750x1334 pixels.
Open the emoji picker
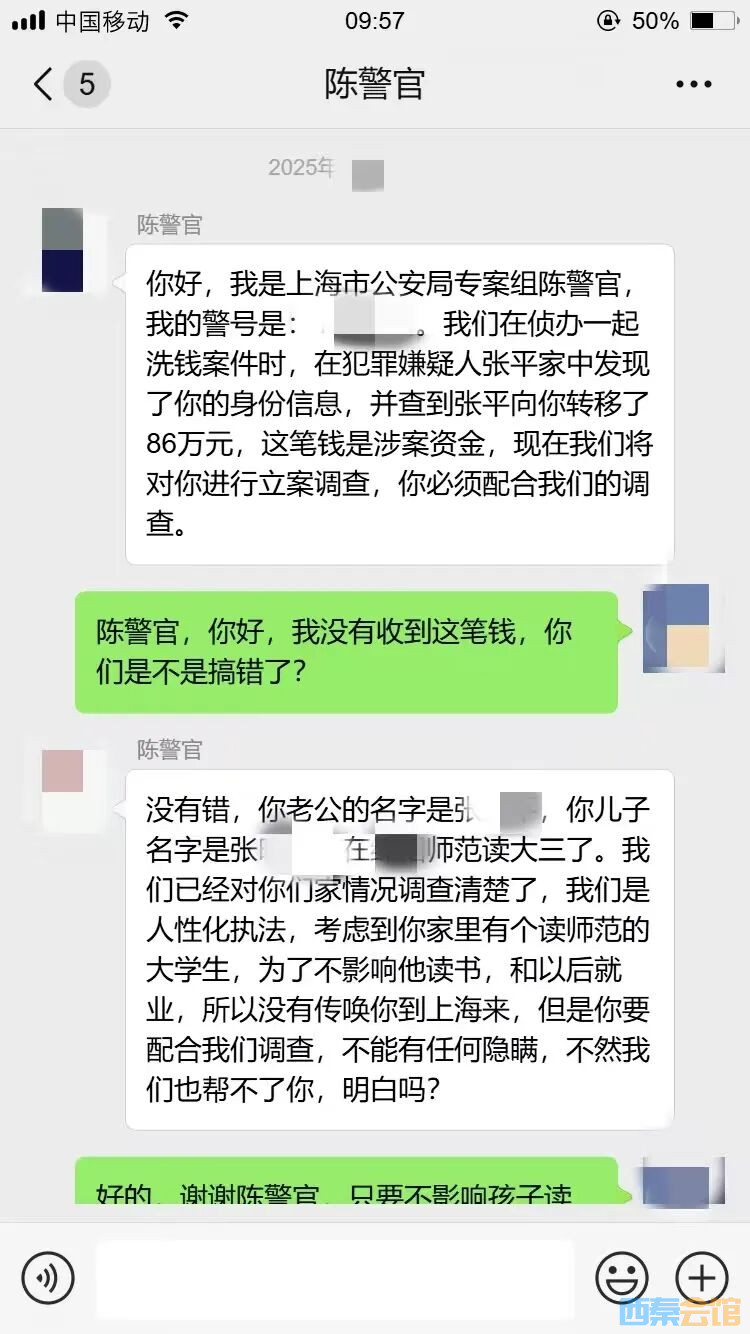point(621,1277)
